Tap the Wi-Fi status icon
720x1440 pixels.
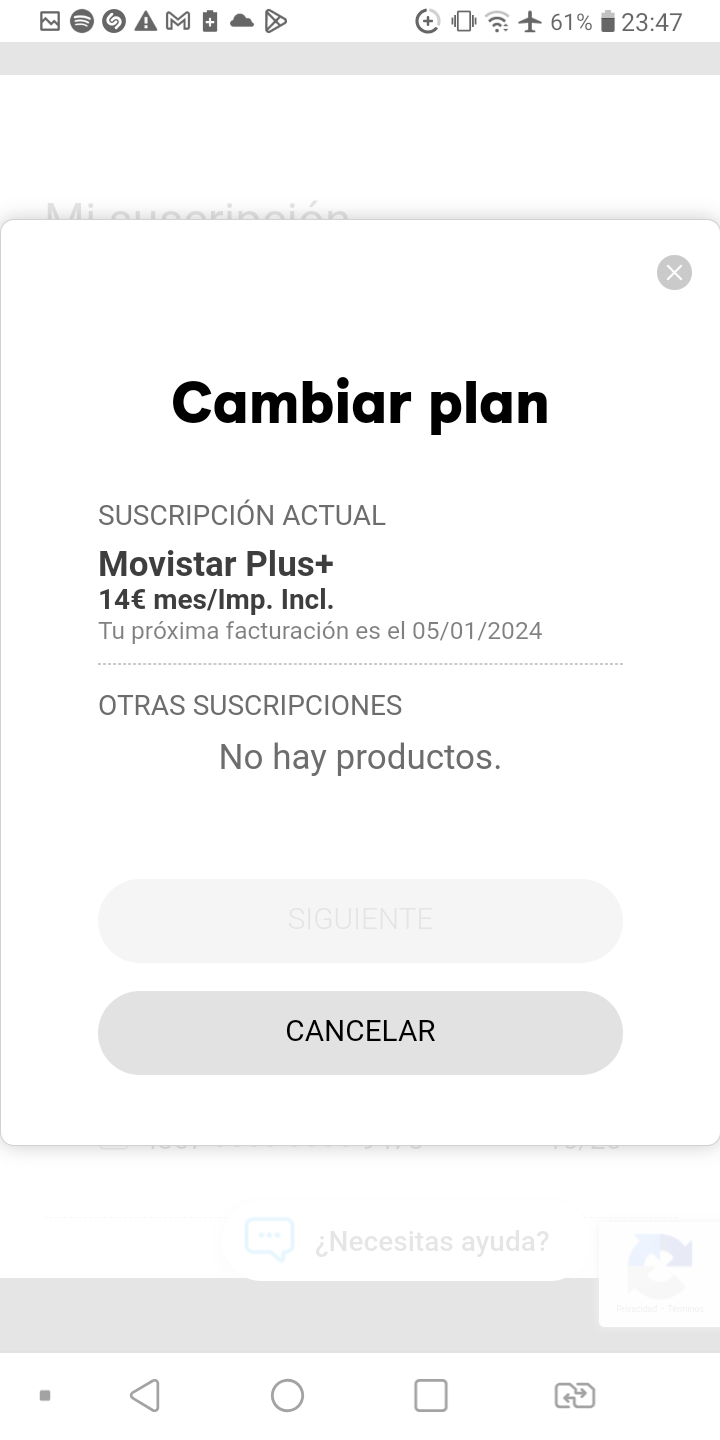pyautogui.click(x=497, y=20)
